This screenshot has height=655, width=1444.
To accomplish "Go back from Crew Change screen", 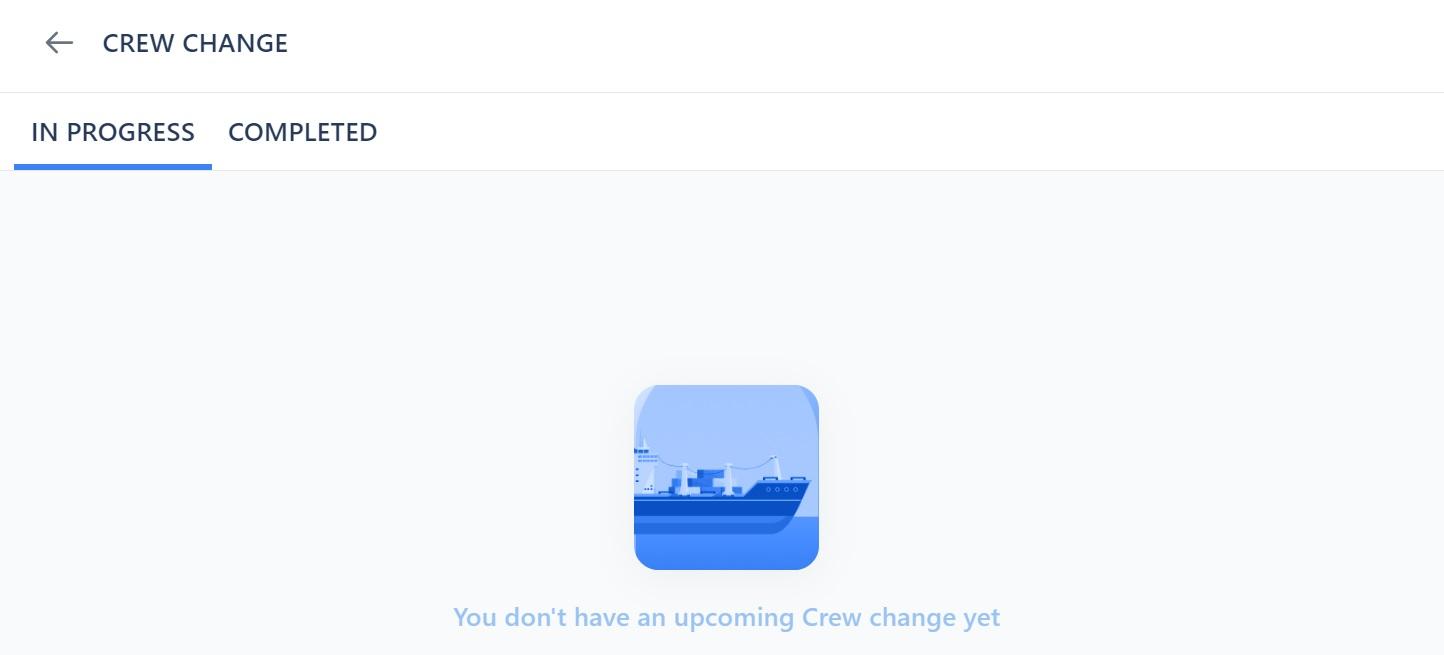I will coord(59,43).
